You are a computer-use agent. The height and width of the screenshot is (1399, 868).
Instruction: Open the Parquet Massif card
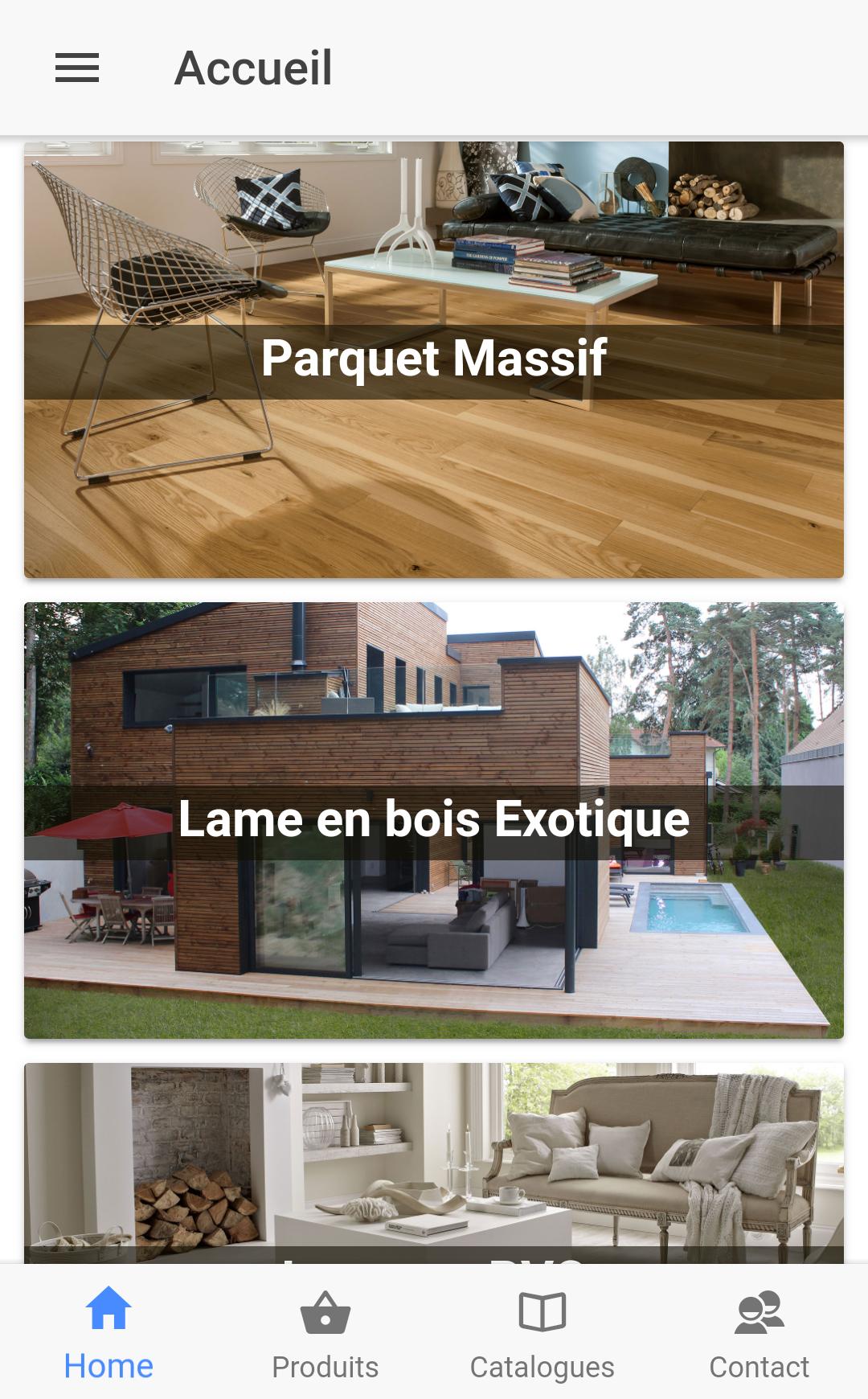click(434, 359)
